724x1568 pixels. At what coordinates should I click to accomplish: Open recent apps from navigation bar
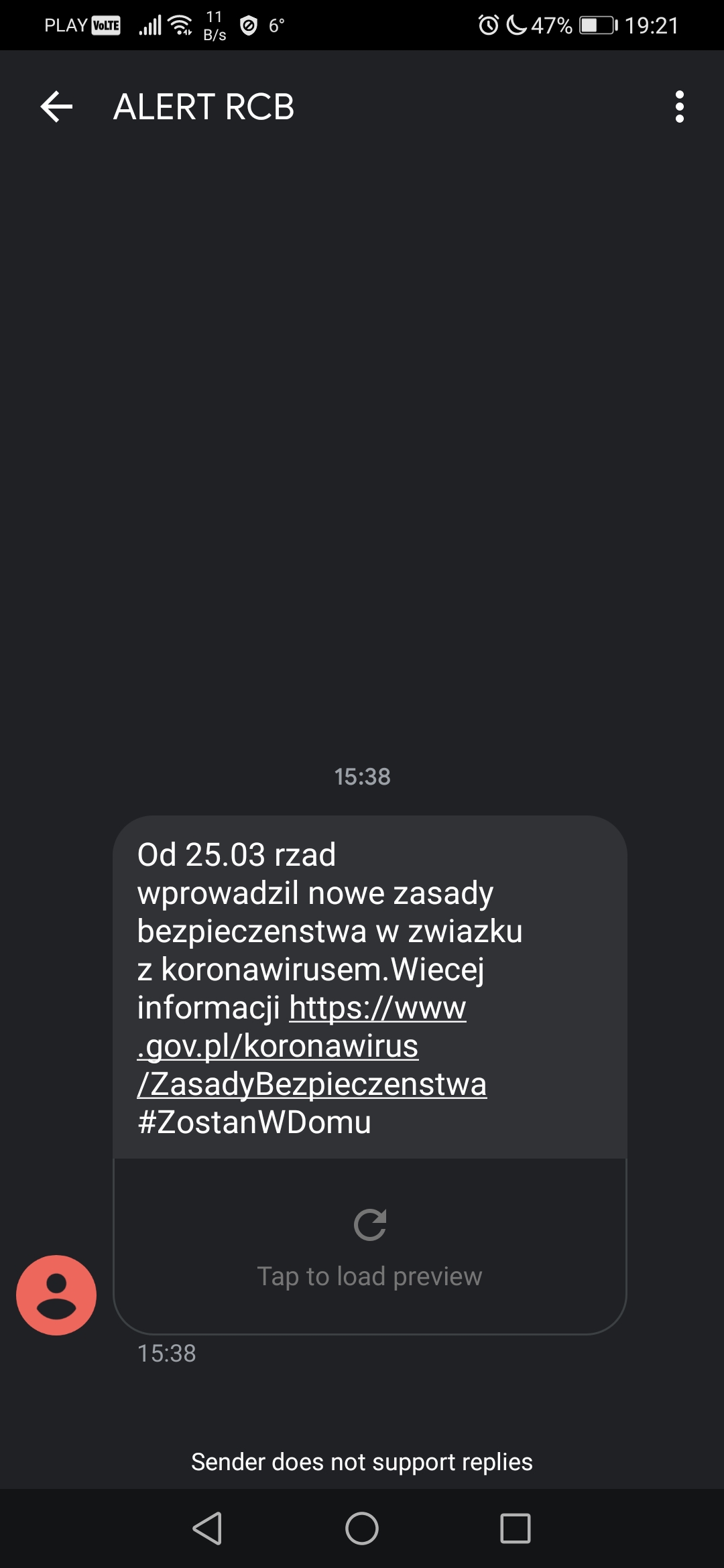[516, 1529]
